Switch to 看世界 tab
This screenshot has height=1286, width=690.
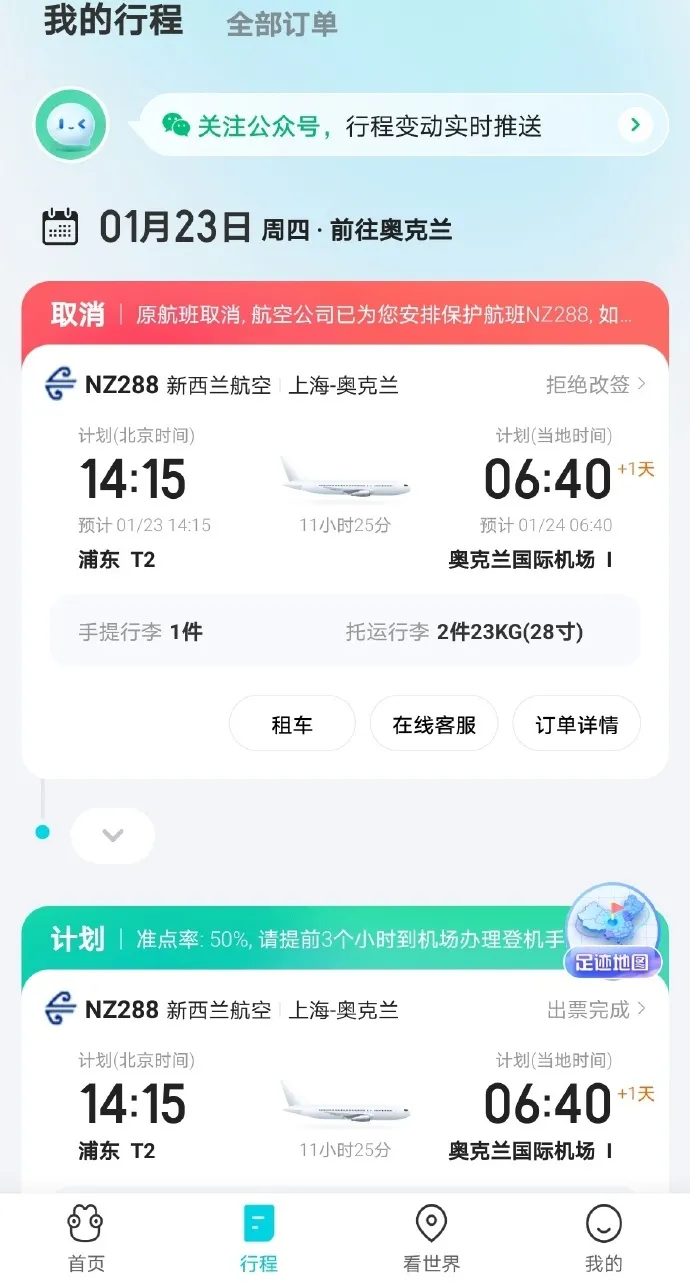click(x=431, y=1239)
